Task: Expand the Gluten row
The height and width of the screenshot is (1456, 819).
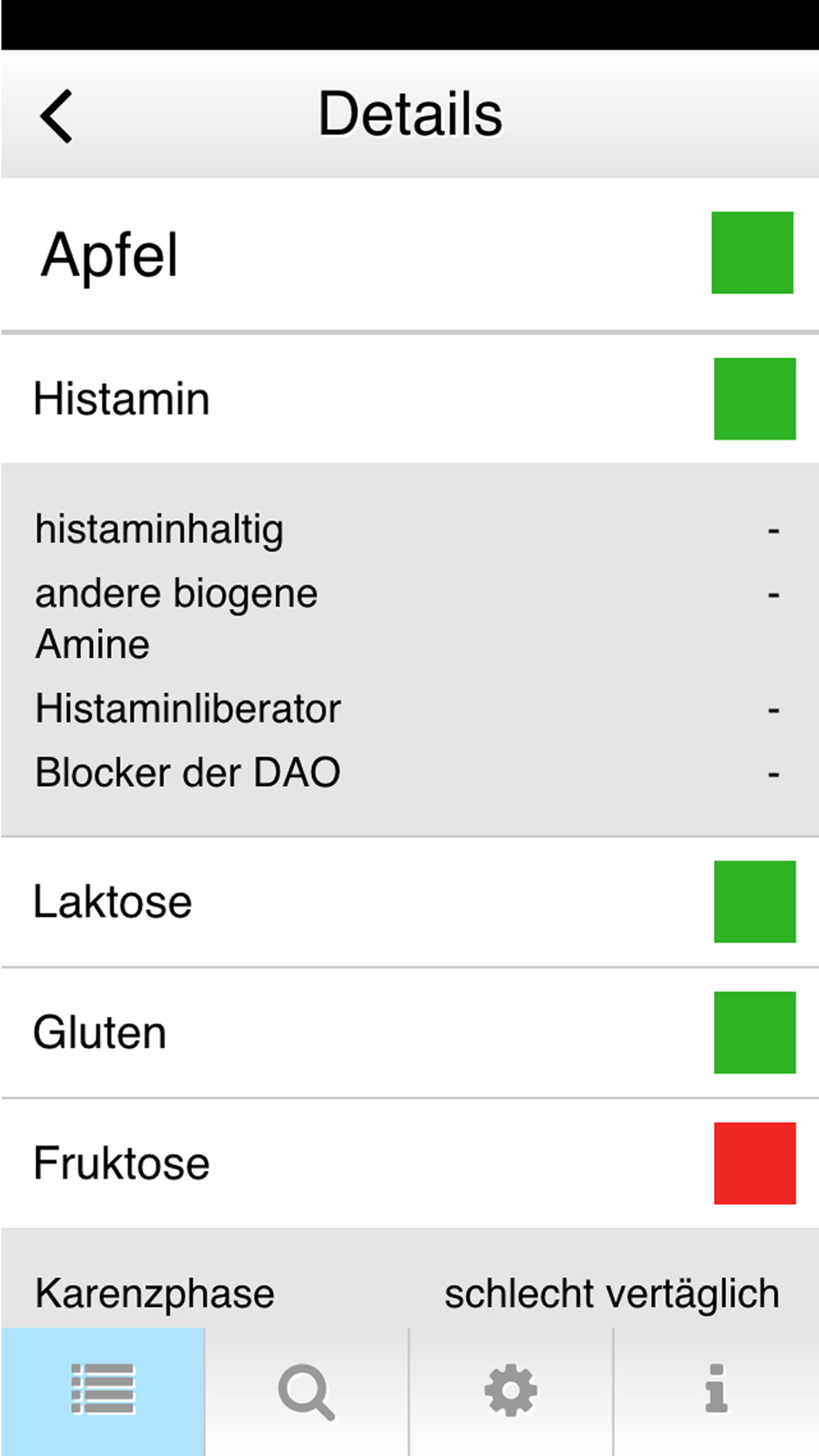Action: [x=409, y=1033]
